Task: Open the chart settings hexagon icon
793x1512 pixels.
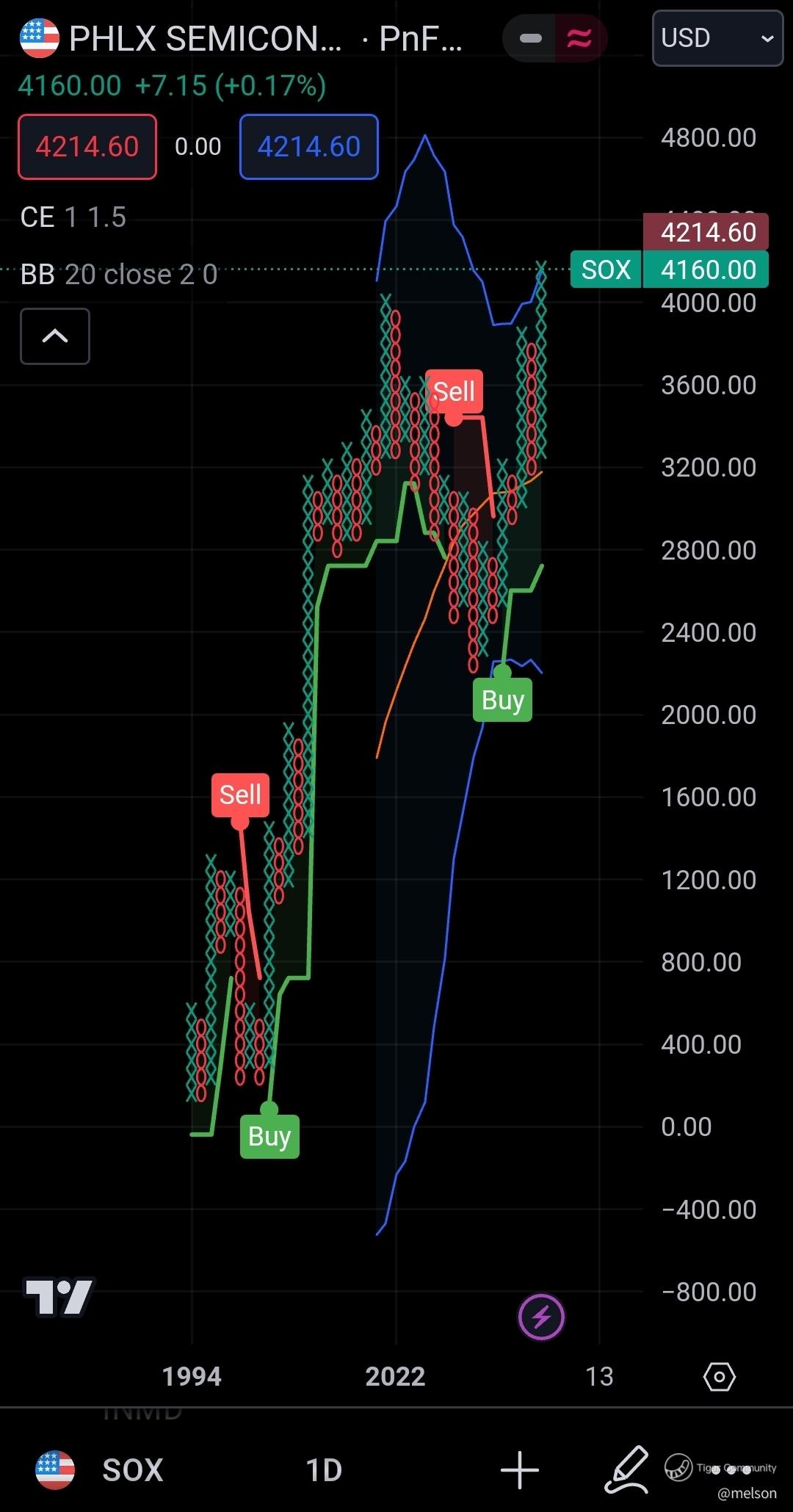Action: tap(719, 1376)
